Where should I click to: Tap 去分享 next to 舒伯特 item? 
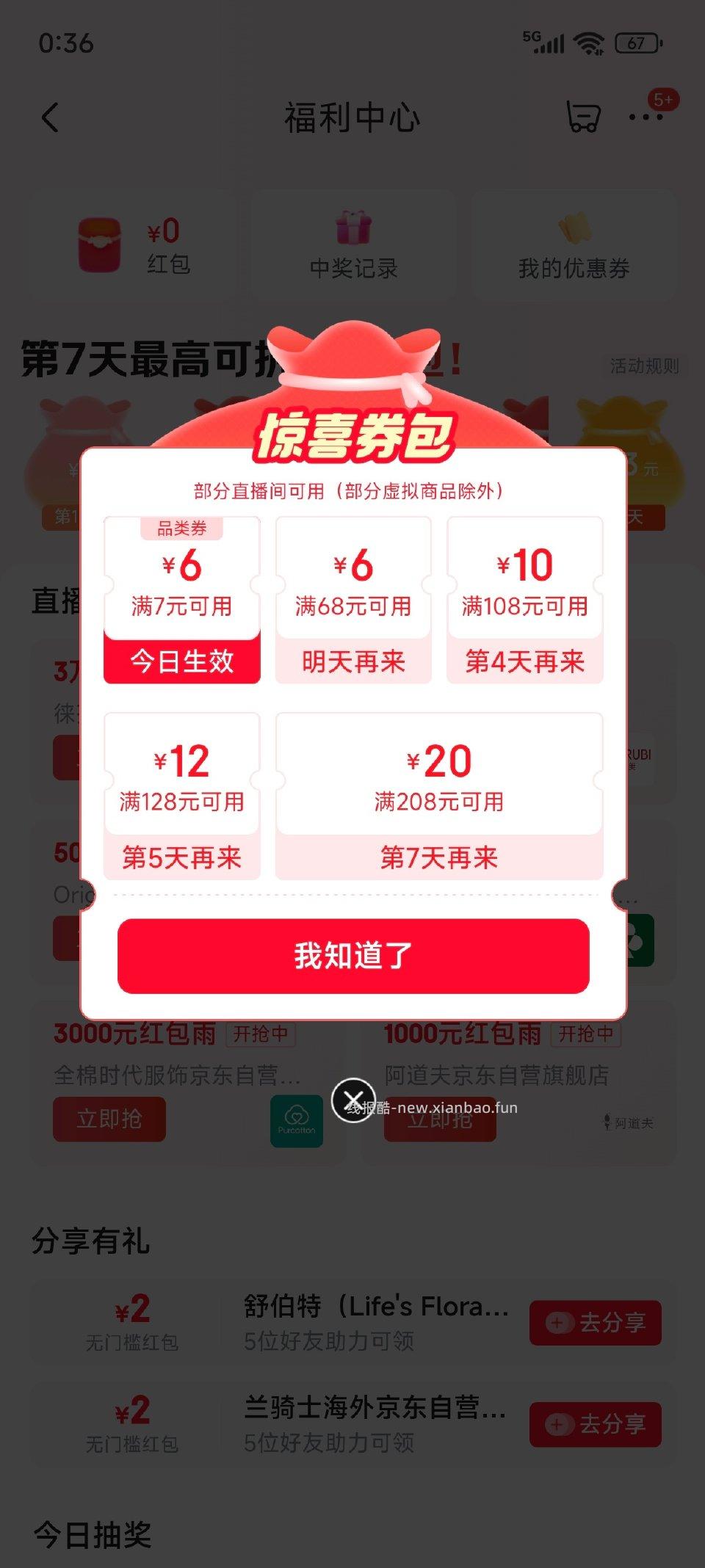(x=595, y=1321)
